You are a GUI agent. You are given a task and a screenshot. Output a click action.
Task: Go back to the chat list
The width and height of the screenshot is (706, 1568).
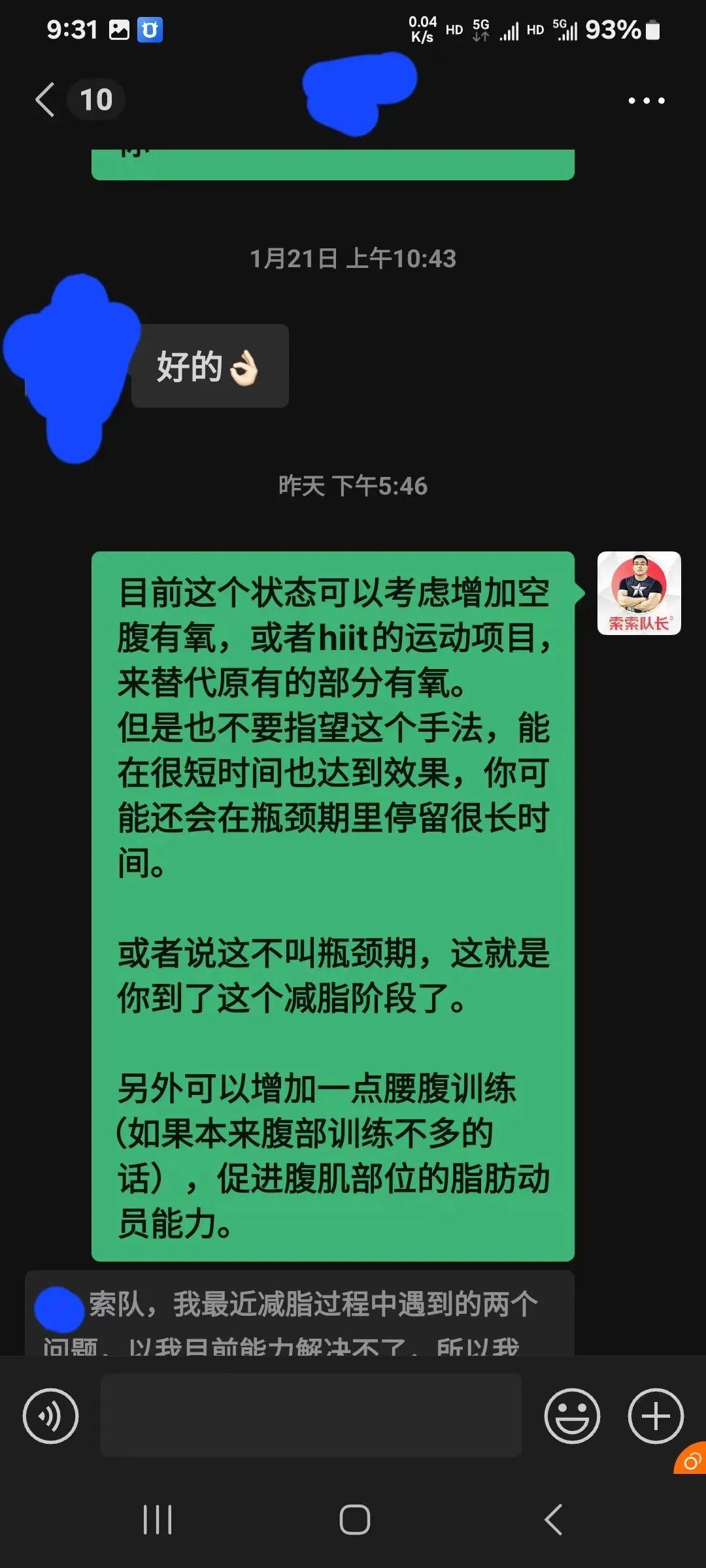[46, 100]
